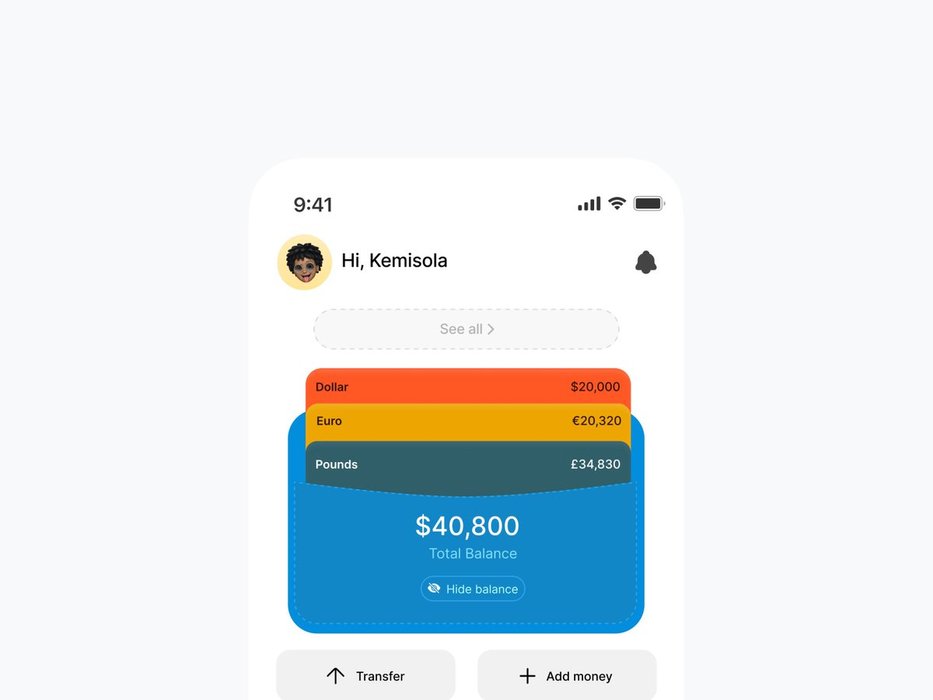The height and width of the screenshot is (700, 933).
Task: Open Kemisola's profile avatar
Action: point(304,262)
